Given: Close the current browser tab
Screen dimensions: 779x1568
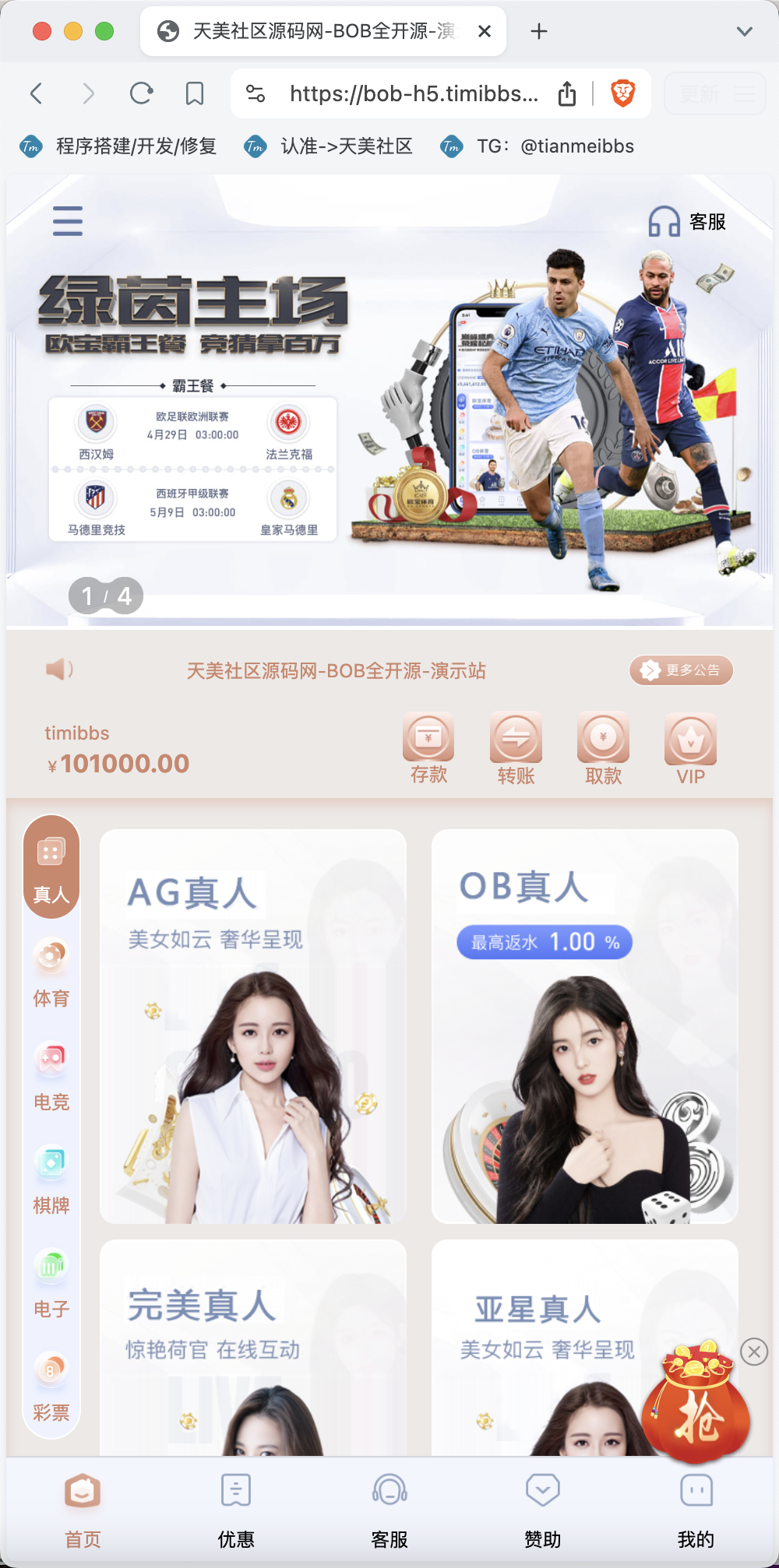Looking at the screenshot, I should click(x=485, y=31).
